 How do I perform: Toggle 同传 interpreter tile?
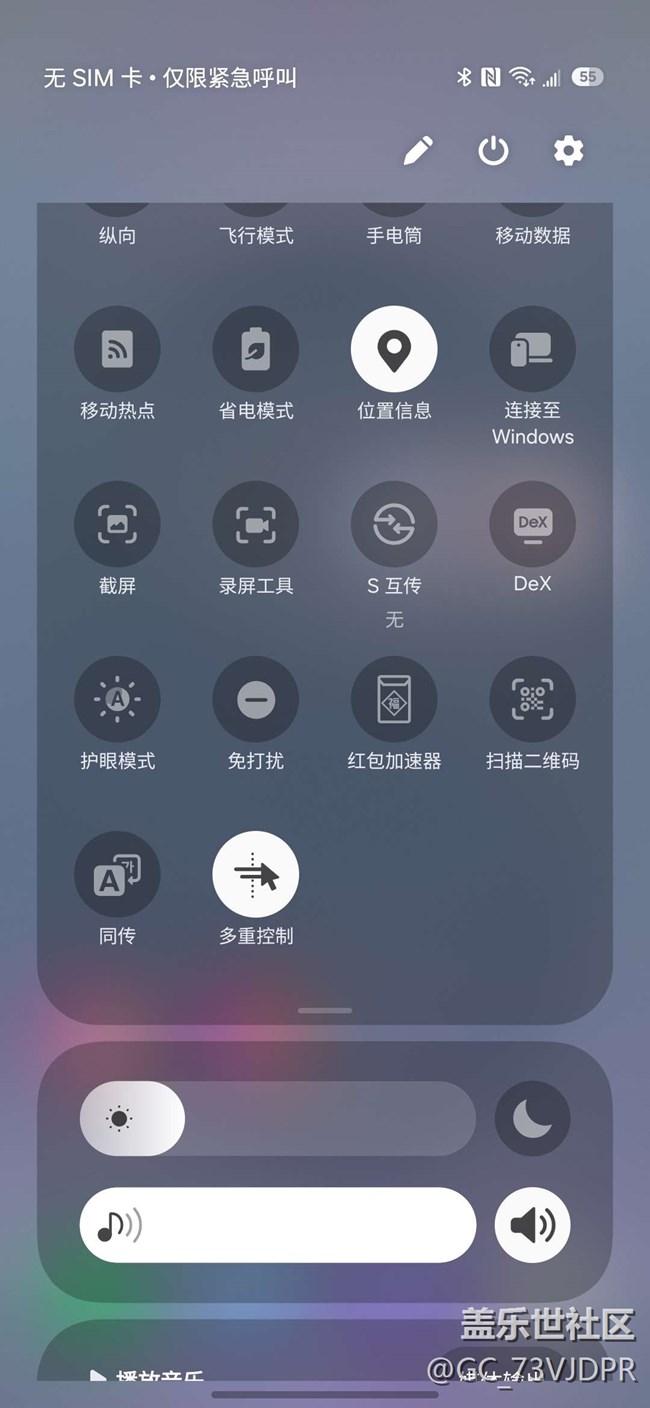[x=117, y=874]
